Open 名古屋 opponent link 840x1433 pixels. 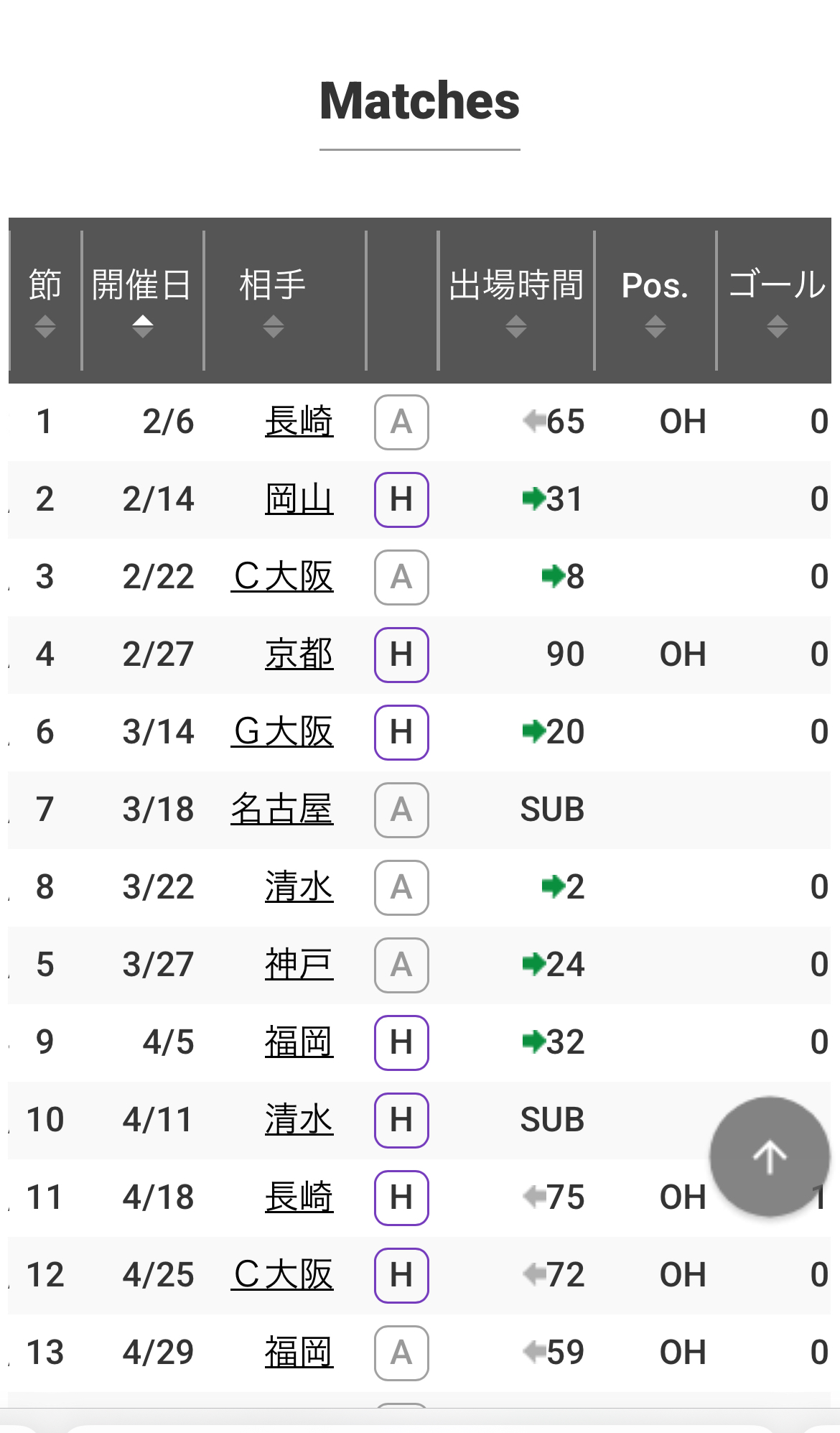click(282, 810)
